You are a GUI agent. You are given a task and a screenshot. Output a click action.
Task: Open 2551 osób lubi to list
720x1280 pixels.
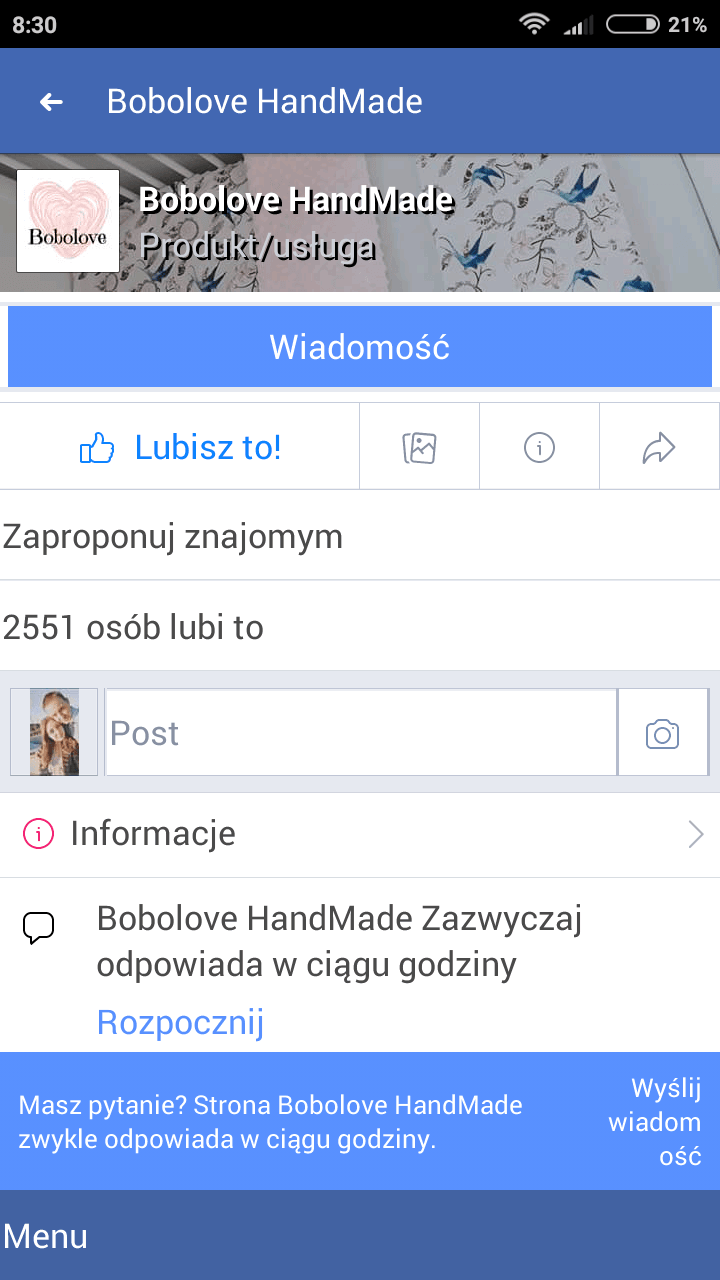360,627
